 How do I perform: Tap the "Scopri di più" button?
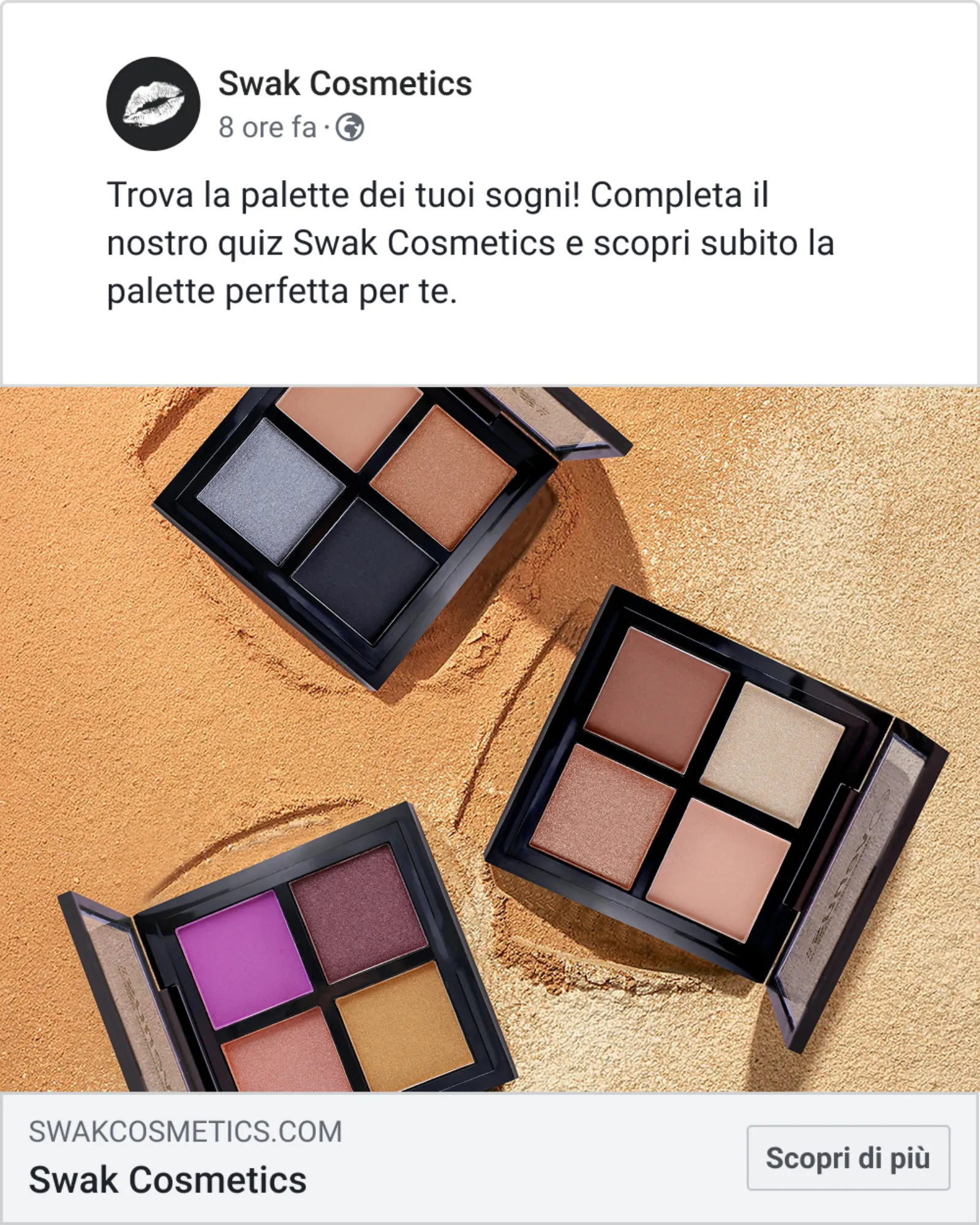pos(848,1158)
